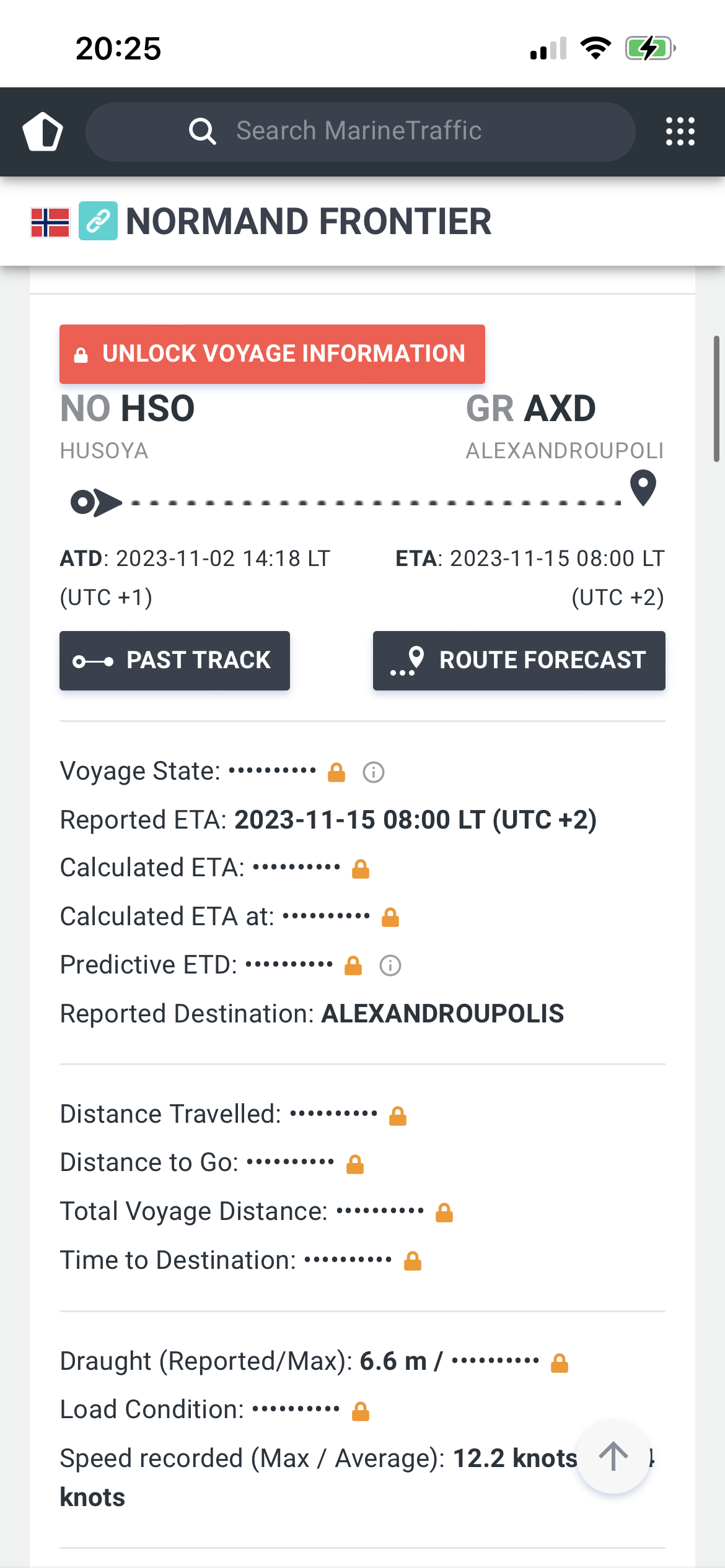Tap the link icon beside NORMAND FRONTIER

click(98, 221)
